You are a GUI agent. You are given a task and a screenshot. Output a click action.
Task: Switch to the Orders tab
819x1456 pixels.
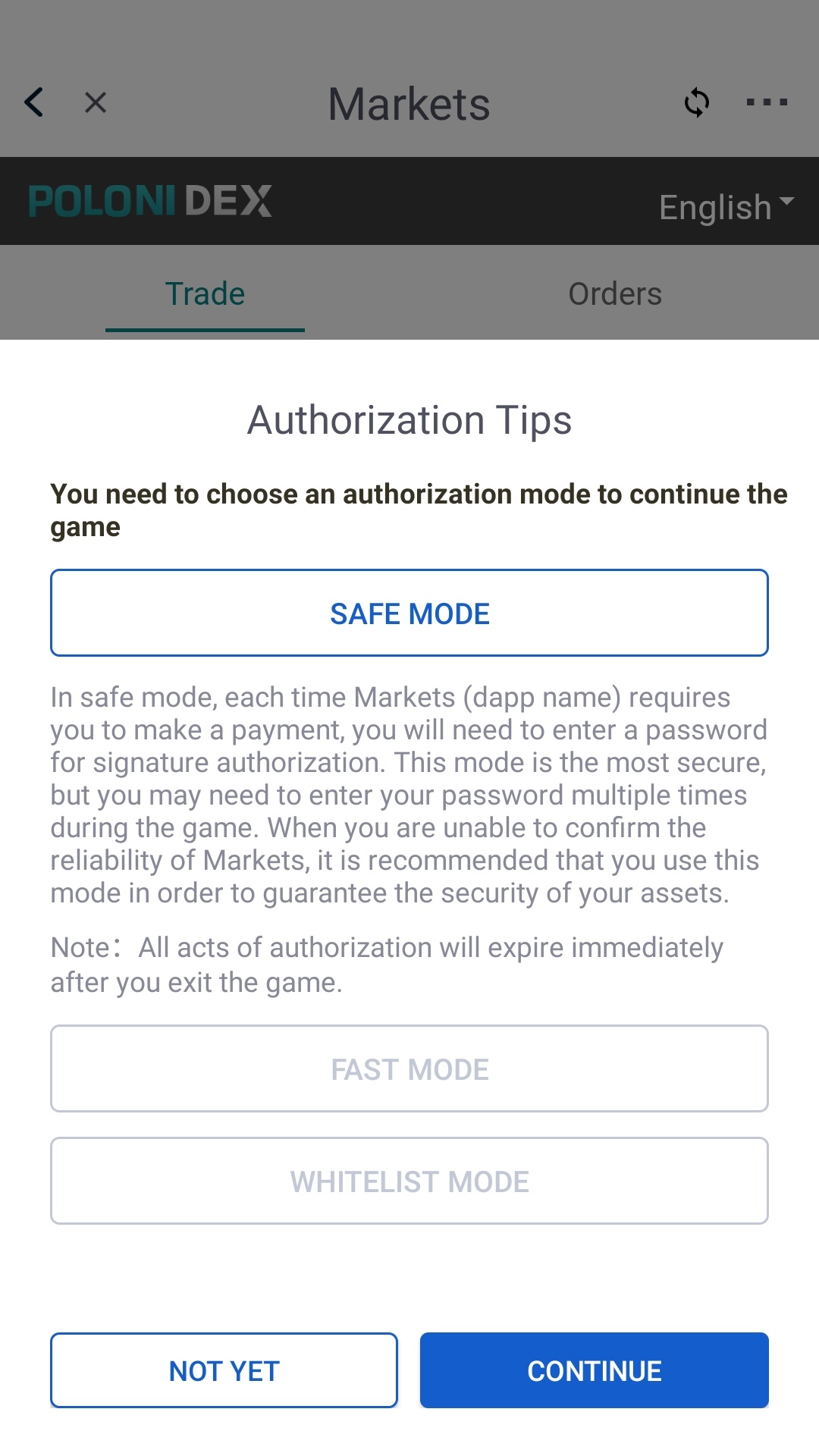615,293
